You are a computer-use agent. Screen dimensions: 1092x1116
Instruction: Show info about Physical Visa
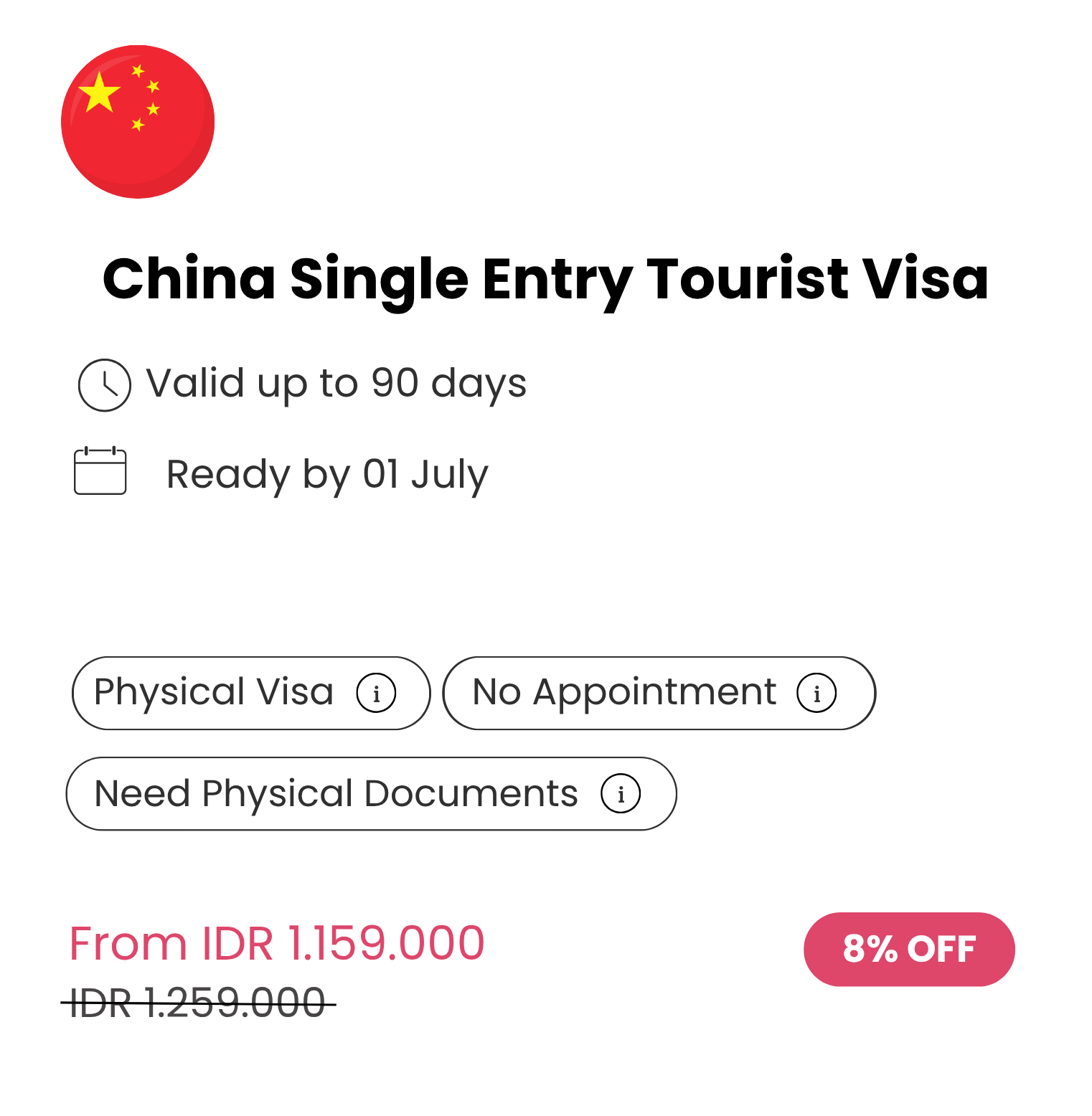click(x=376, y=694)
